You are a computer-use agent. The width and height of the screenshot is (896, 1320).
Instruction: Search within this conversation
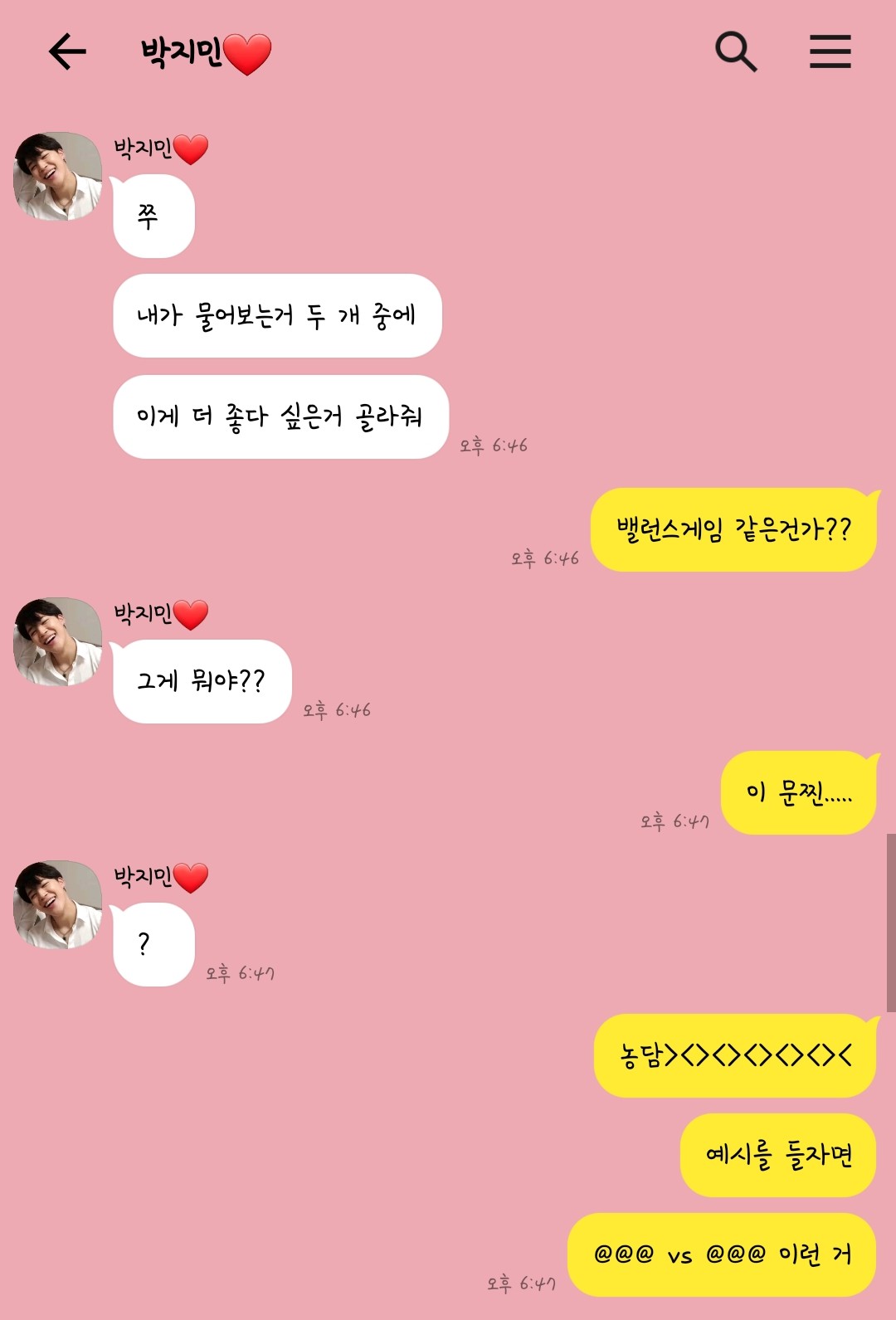click(735, 51)
